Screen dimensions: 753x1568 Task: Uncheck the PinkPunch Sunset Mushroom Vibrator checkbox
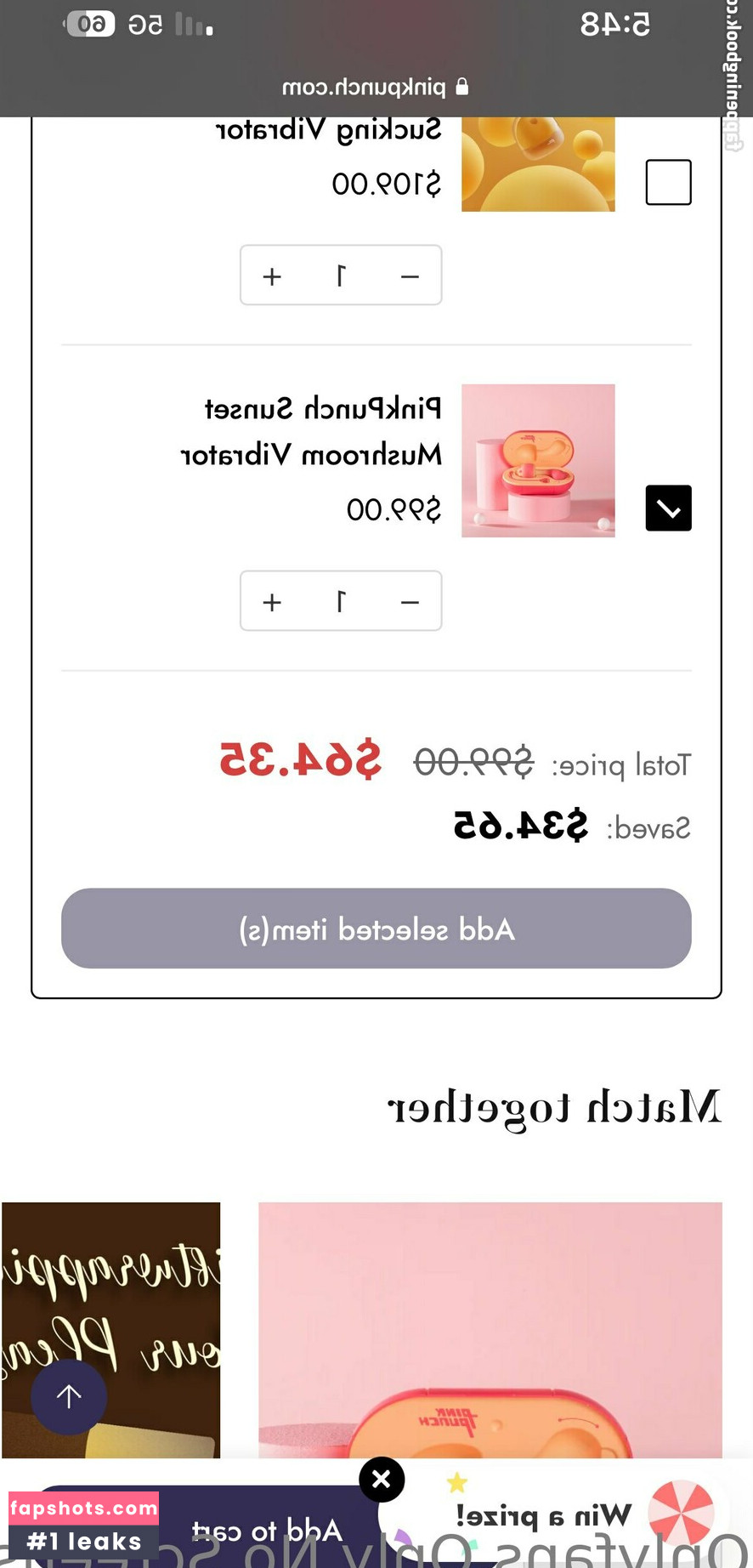[668, 508]
